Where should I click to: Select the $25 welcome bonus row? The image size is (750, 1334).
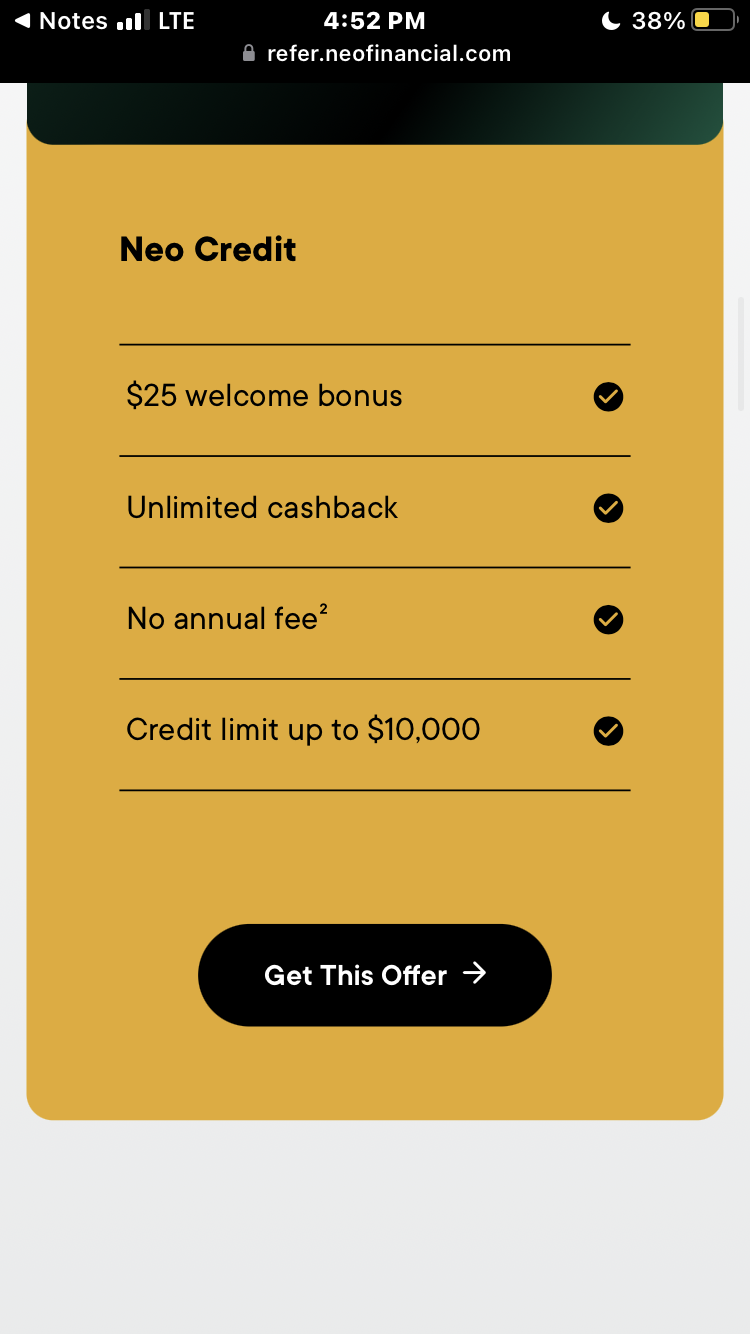[375, 397]
